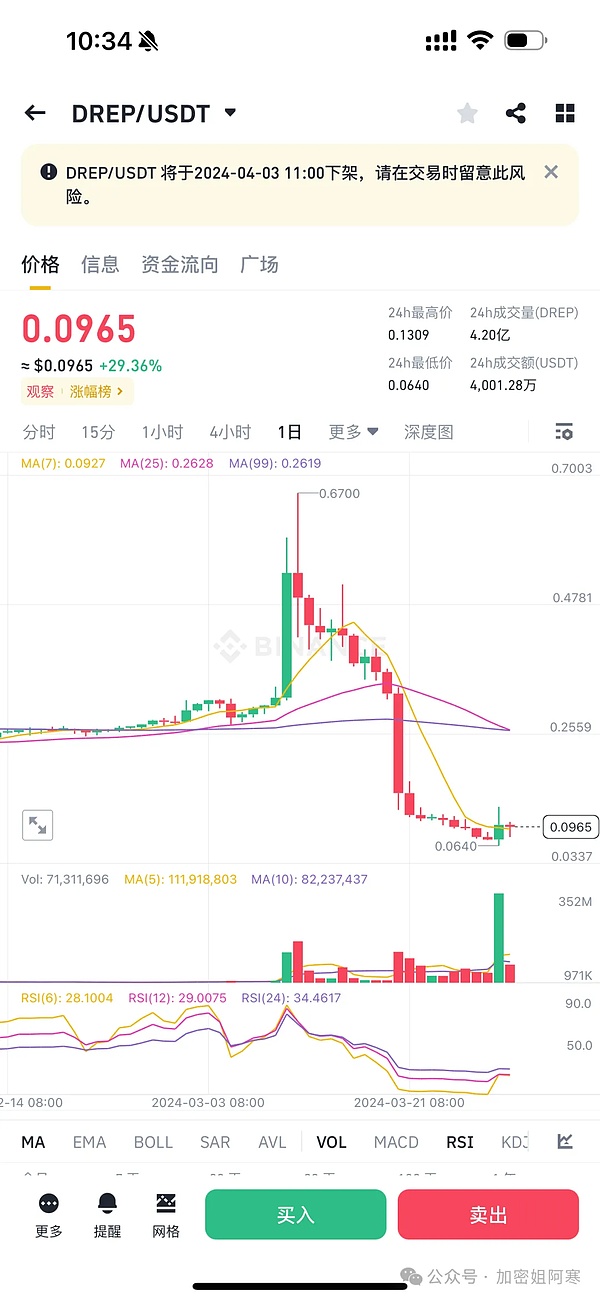Show the 深度图 depth chart
The height and width of the screenshot is (1301, 600).
(428, 432)
